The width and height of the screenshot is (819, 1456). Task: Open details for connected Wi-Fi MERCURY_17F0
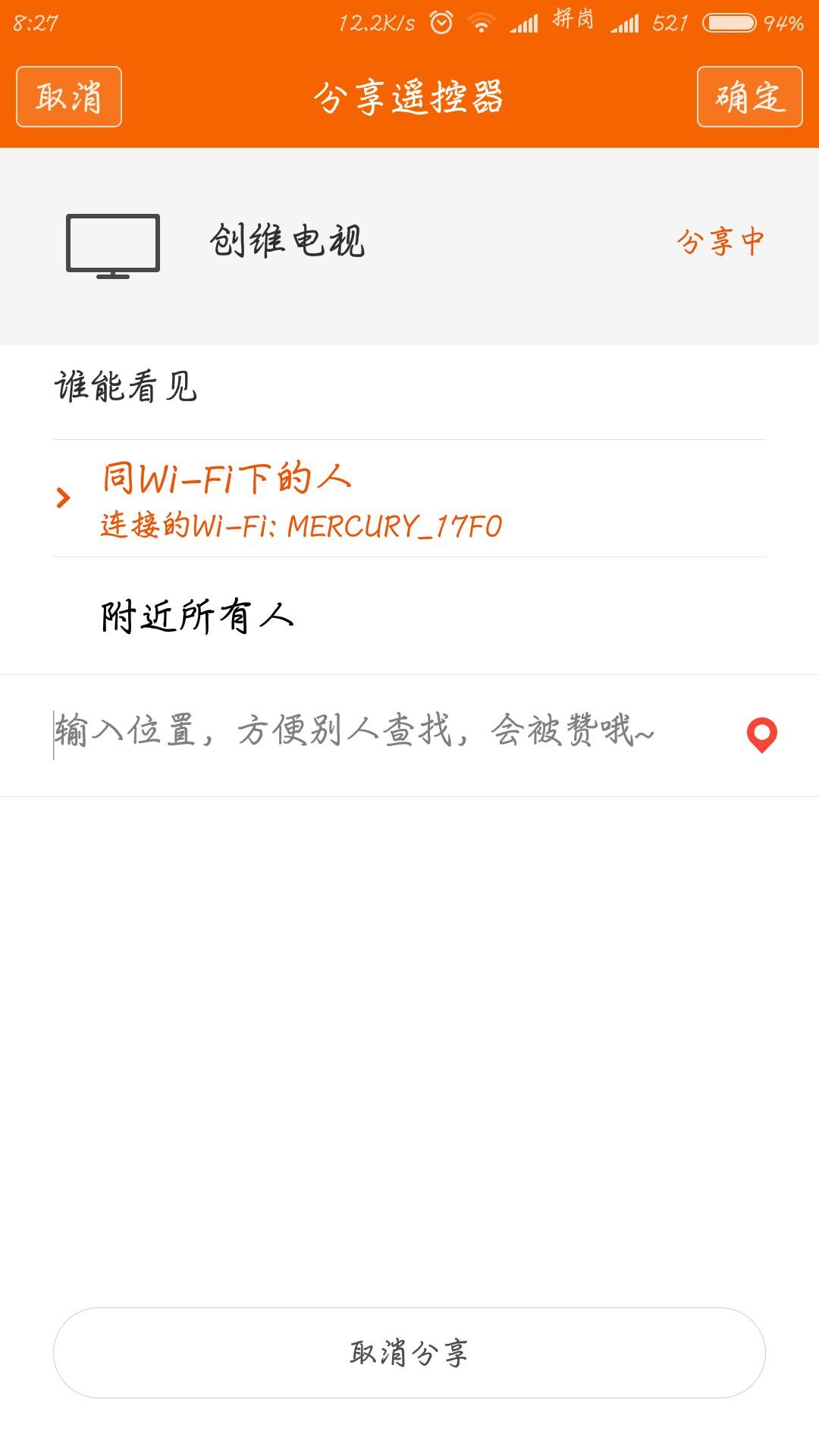coord(303,523)
